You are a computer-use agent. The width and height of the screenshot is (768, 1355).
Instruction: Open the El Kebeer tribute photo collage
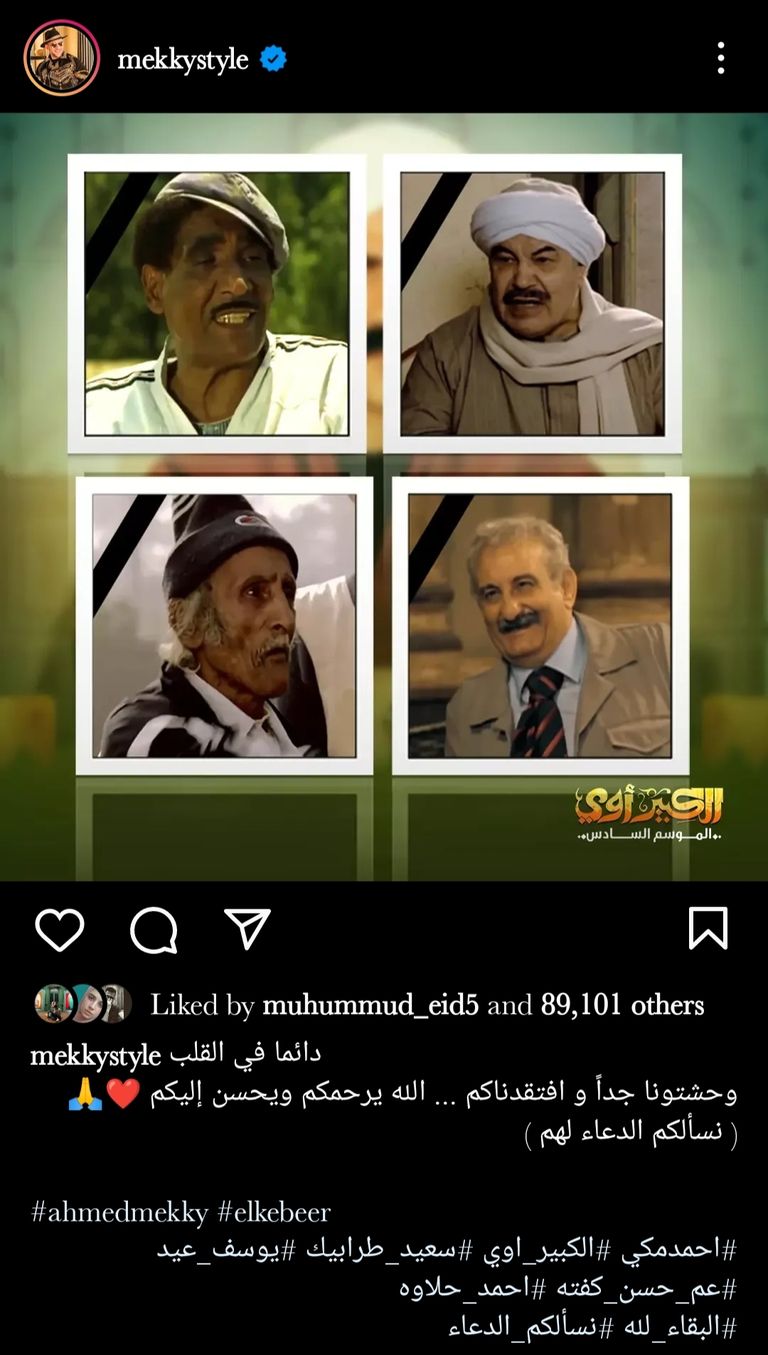[x=384, y=490]
